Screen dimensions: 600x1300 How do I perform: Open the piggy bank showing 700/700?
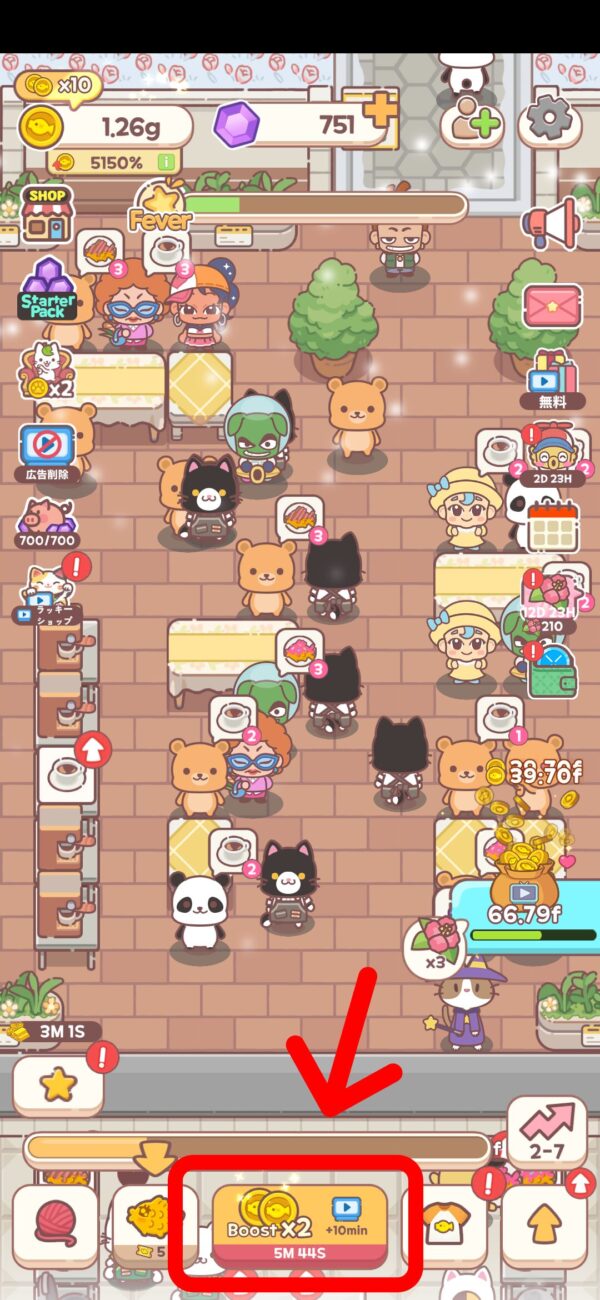point(46,521)
